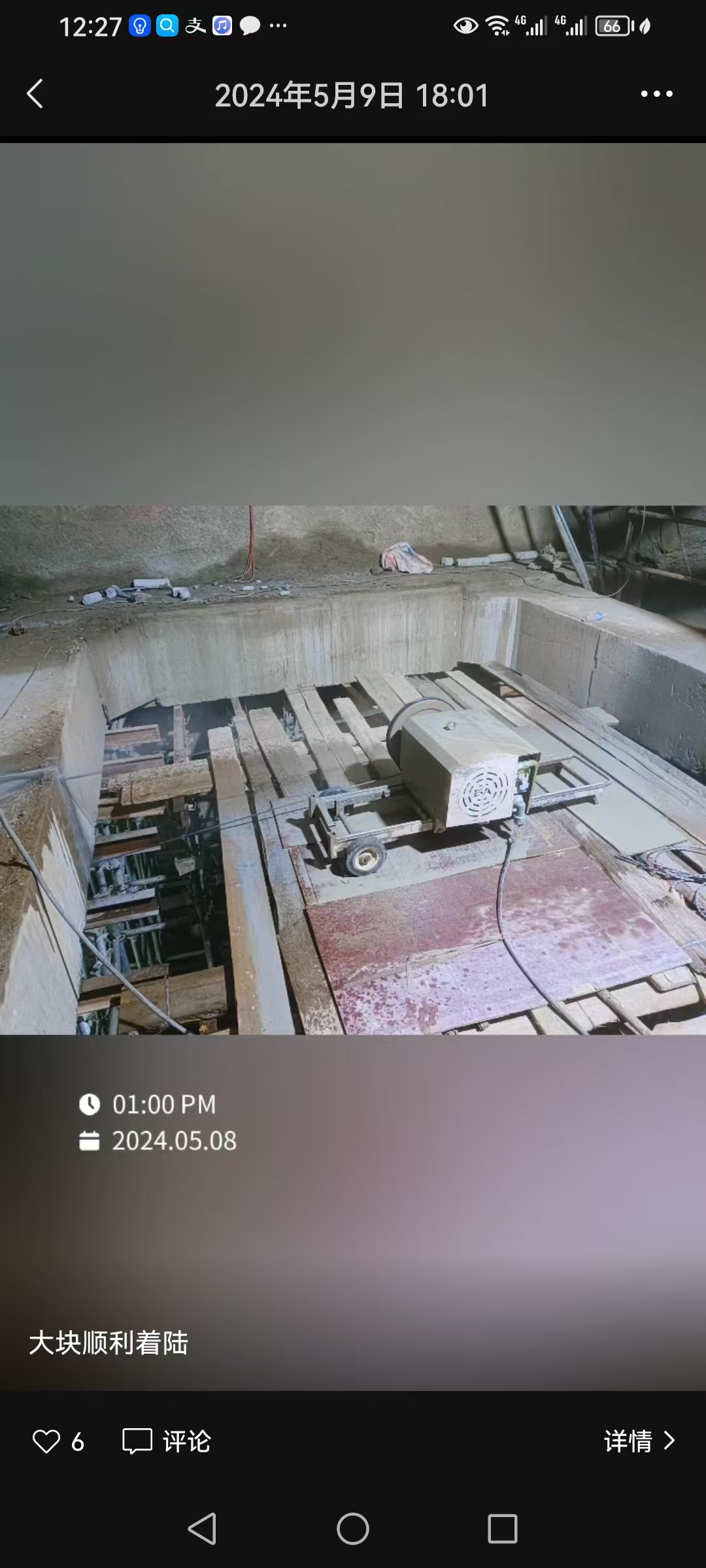
Task: Open recent apps from the navigation bar
Action: [502, 1529]
